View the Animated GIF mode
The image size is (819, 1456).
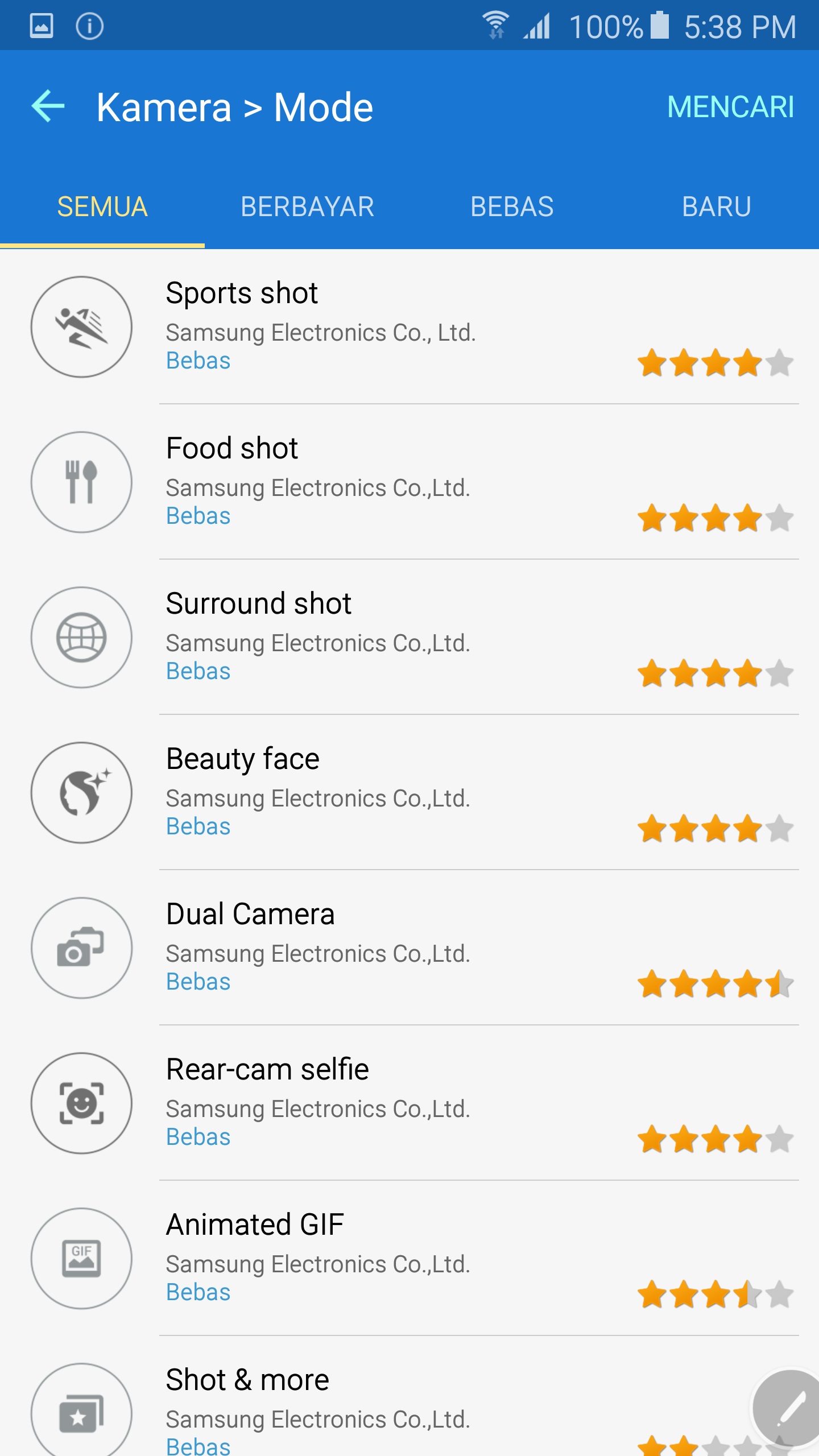click(409, 1259)
